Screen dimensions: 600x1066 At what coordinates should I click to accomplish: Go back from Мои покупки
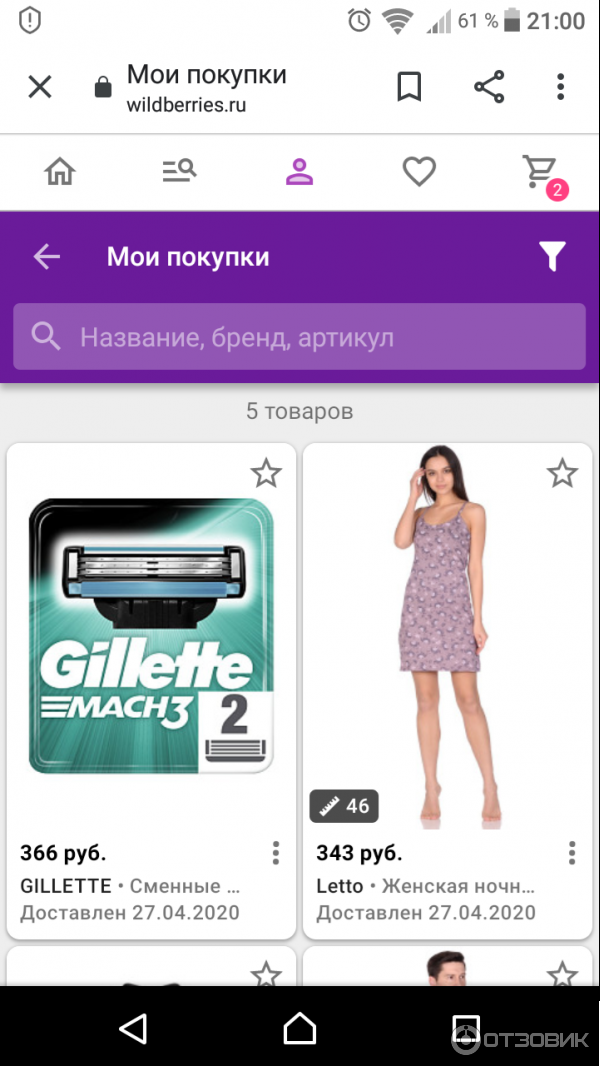click(x=47, y=257)
